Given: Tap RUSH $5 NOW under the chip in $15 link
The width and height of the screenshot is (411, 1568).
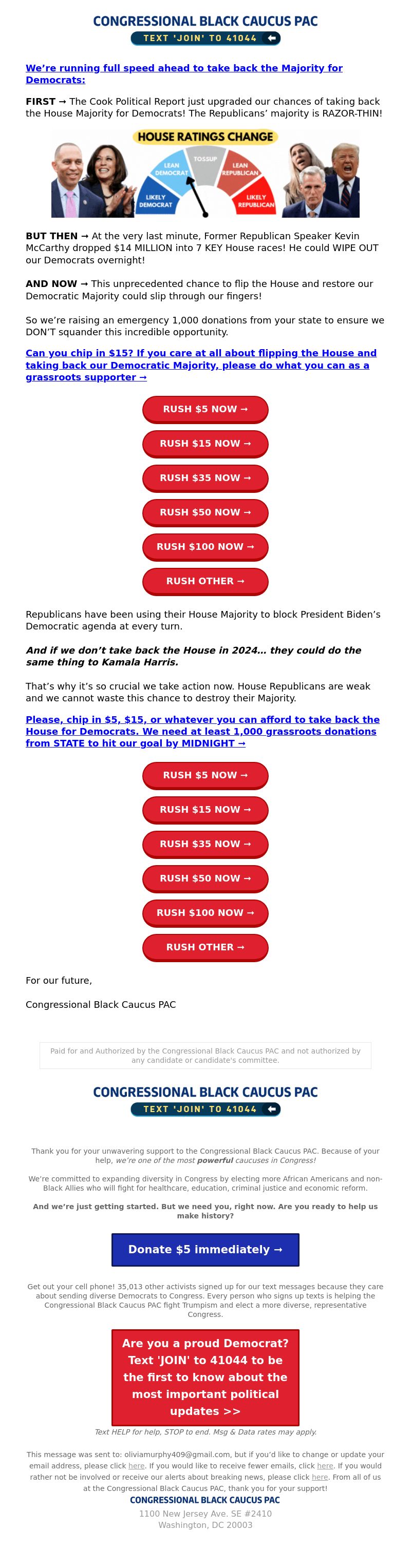Looking at the screenshot, I should 205,409.
